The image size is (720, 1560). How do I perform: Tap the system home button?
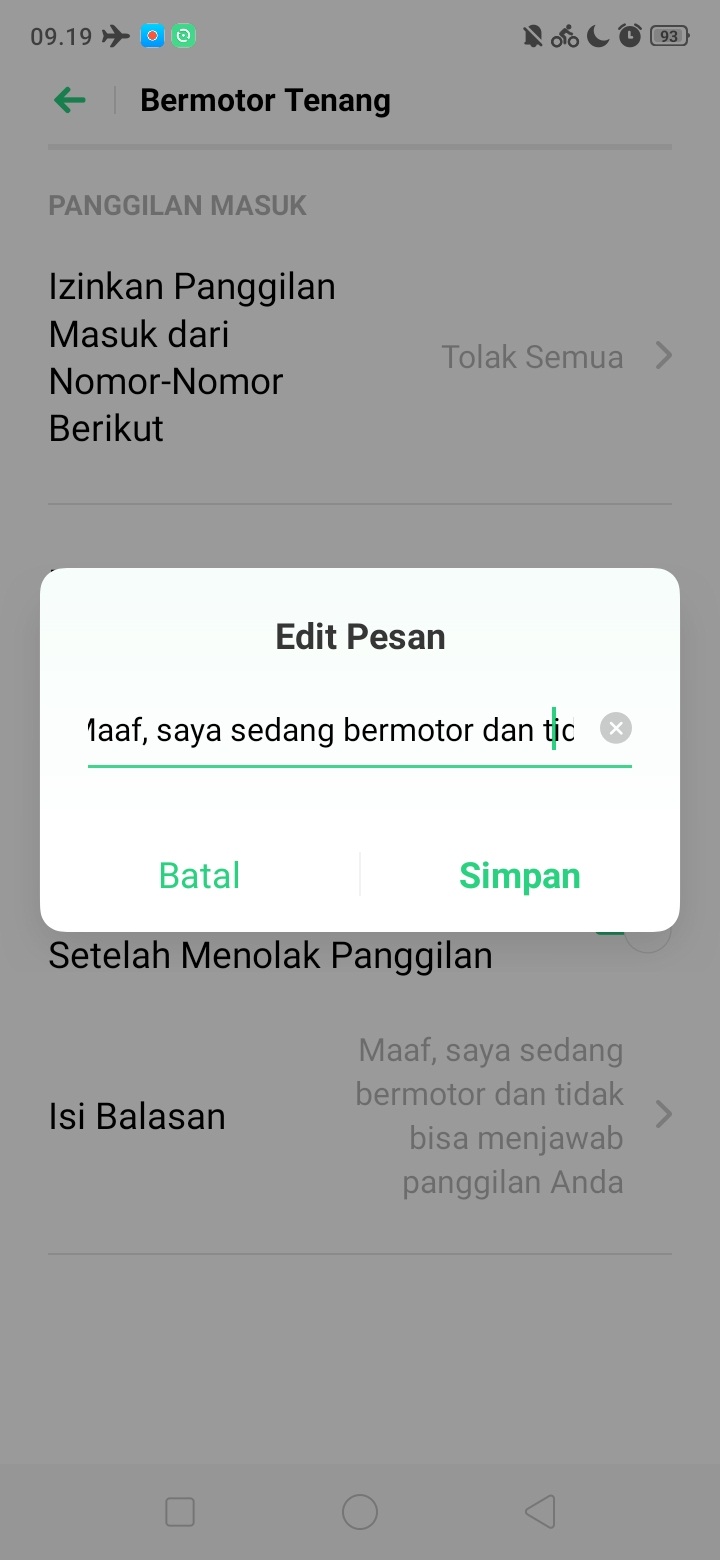360,1512
